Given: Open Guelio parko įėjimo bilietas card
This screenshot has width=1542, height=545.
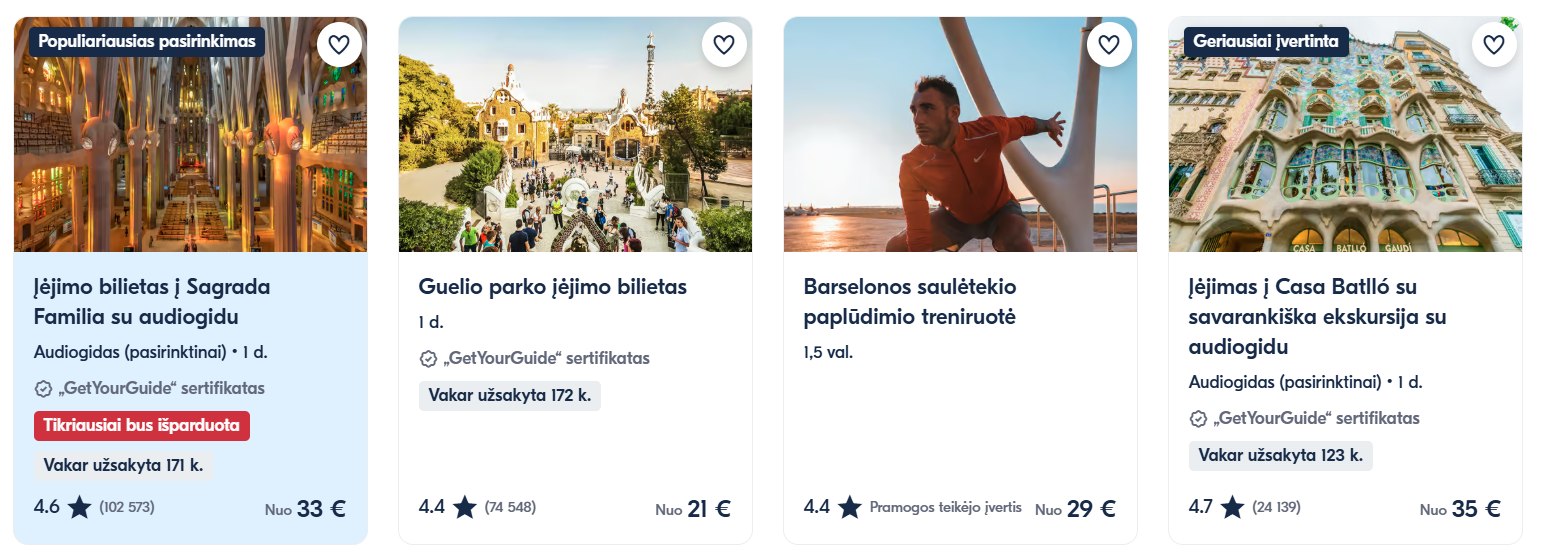Looking at the screenshot, I should point(552,287).
